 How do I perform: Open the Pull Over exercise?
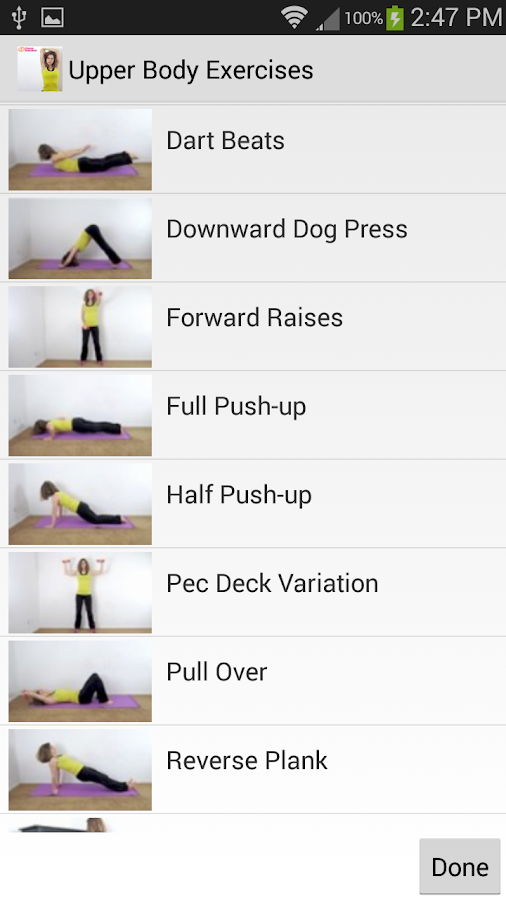coord(253,681)
